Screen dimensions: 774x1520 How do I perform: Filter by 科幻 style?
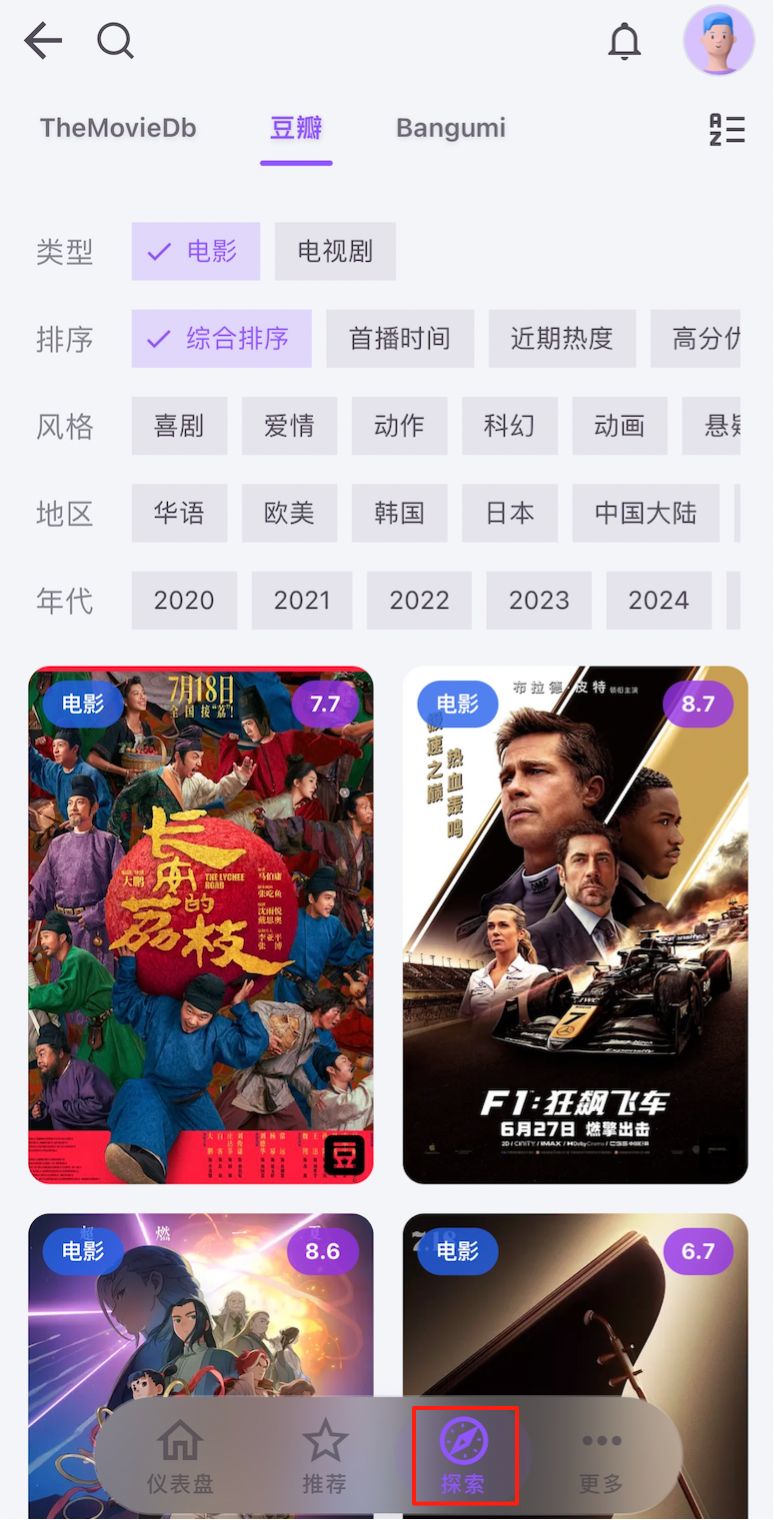click(509, 427)
